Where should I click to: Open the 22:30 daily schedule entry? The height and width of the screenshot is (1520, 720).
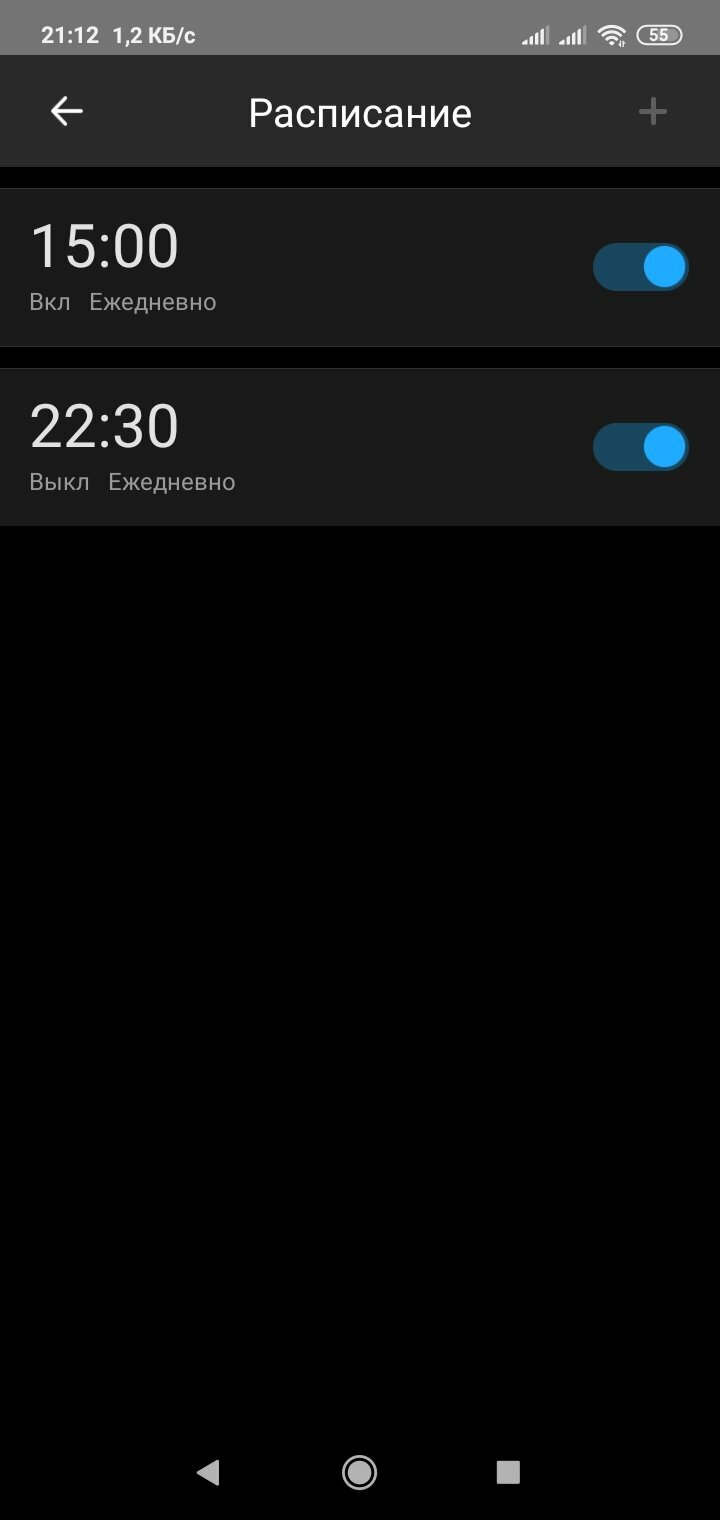coord(360,447)
